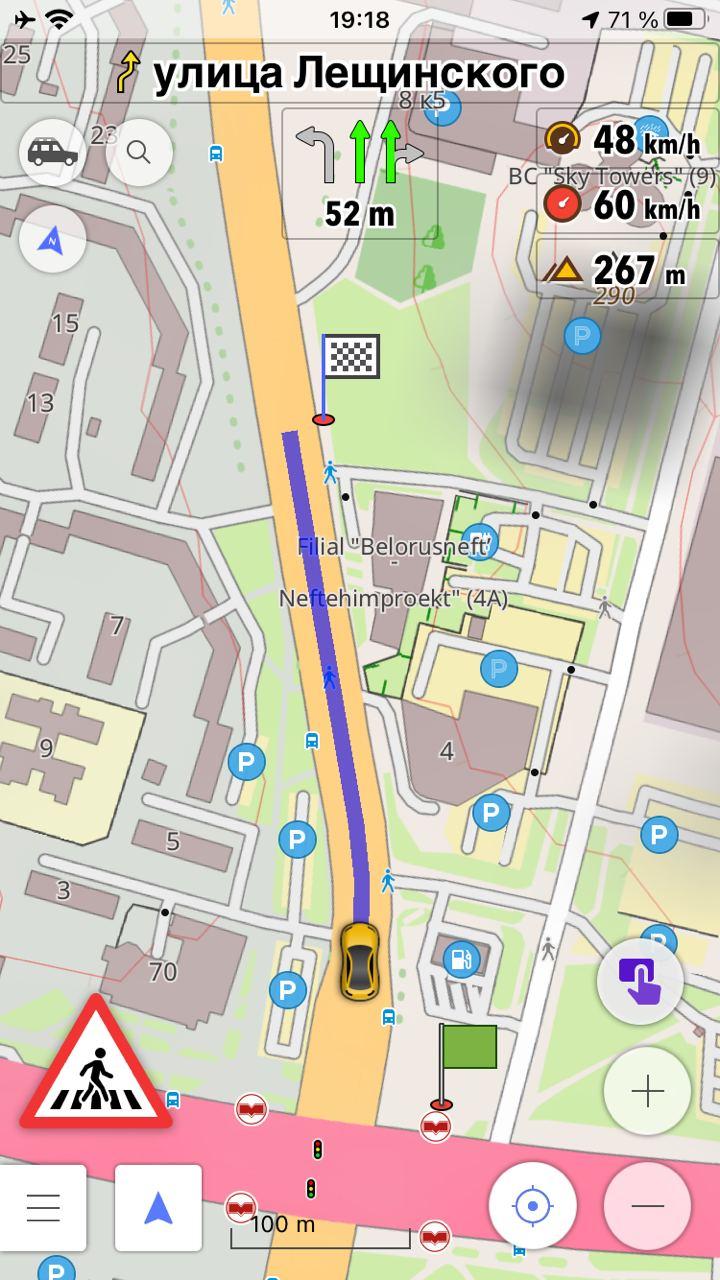Open navigation route options
This screenshot has height=1280, width=720.
tap(158, 1208)
